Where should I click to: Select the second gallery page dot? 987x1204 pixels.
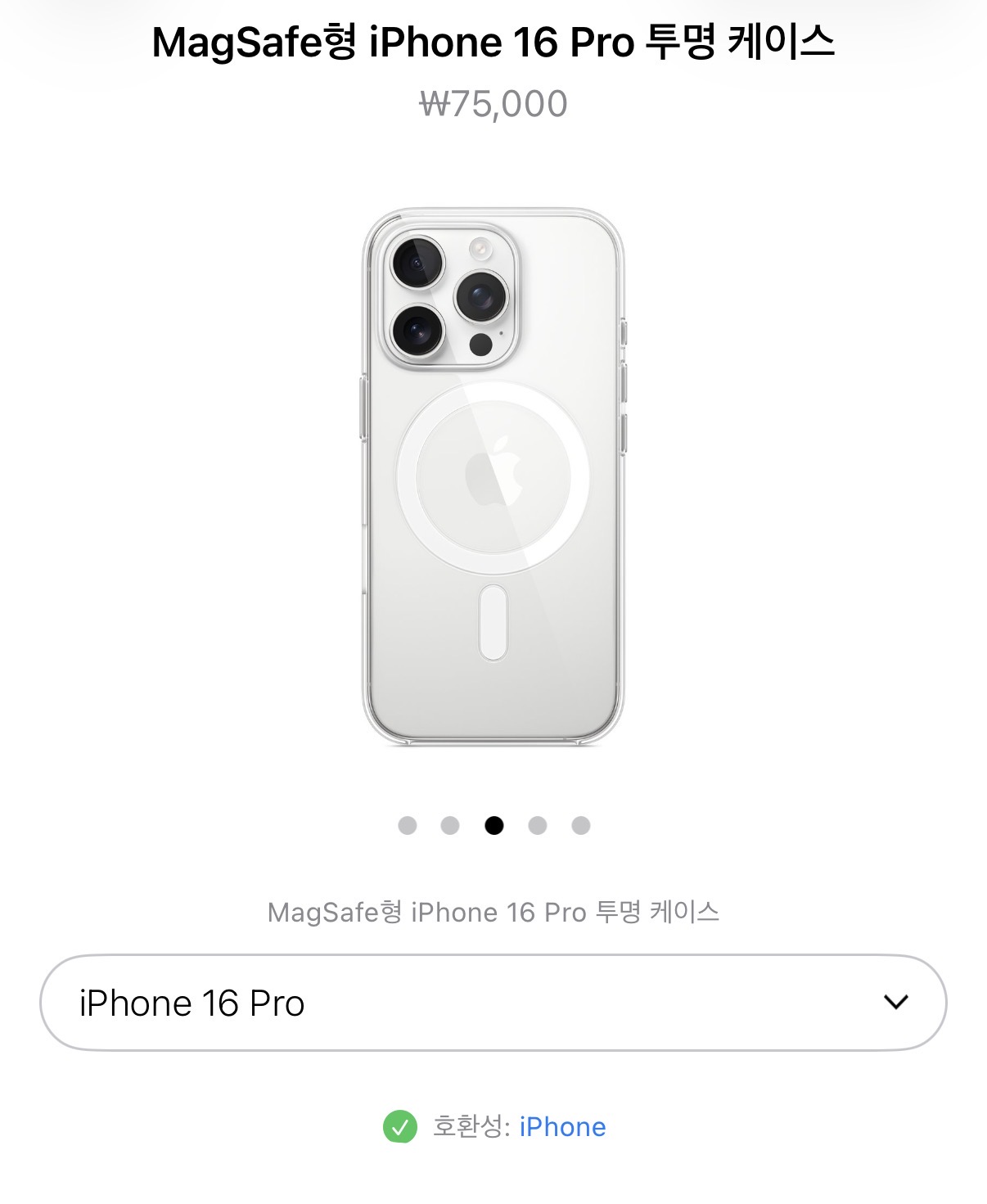pos(450,825)
